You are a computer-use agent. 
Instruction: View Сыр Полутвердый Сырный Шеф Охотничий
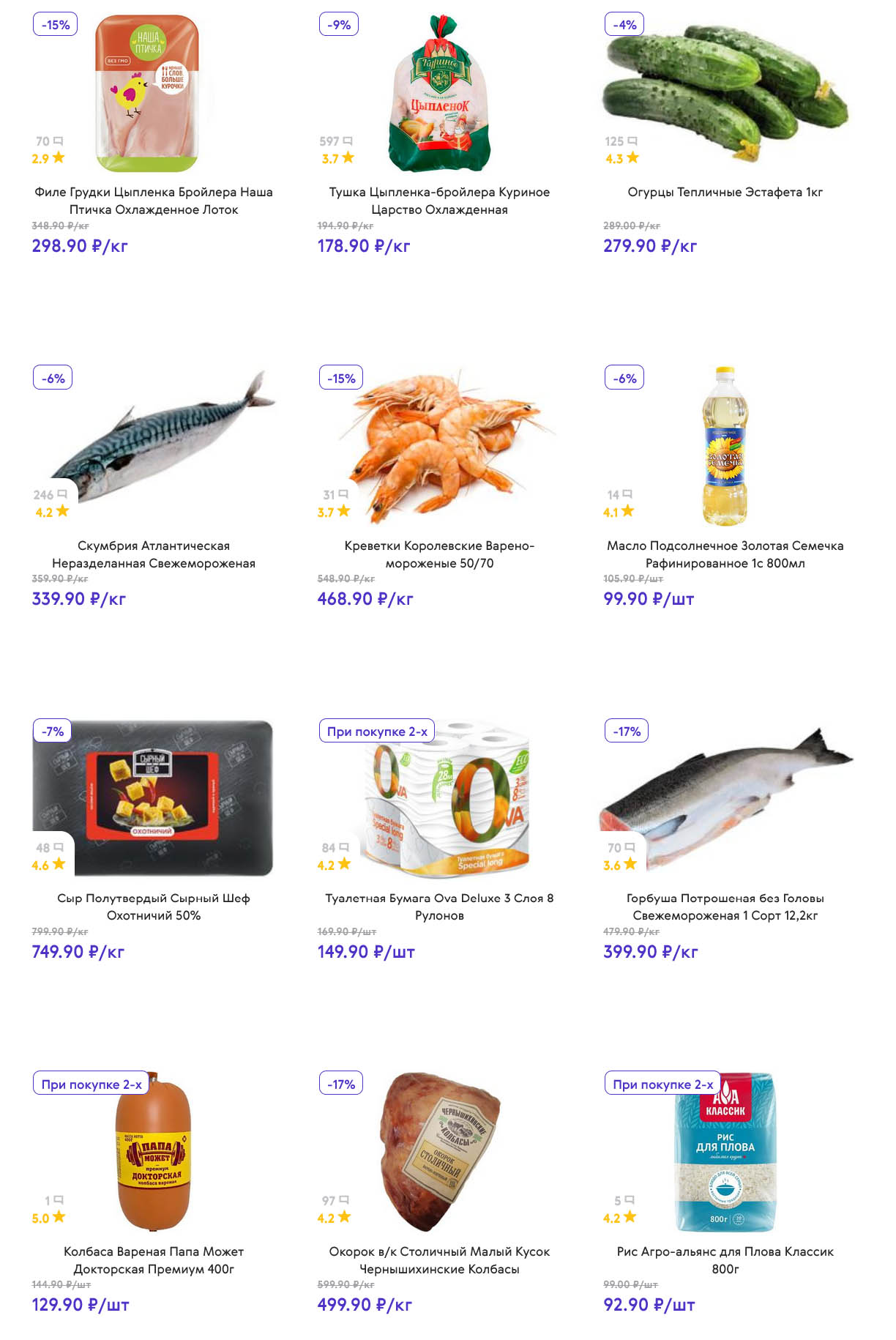tap(153, 907)
